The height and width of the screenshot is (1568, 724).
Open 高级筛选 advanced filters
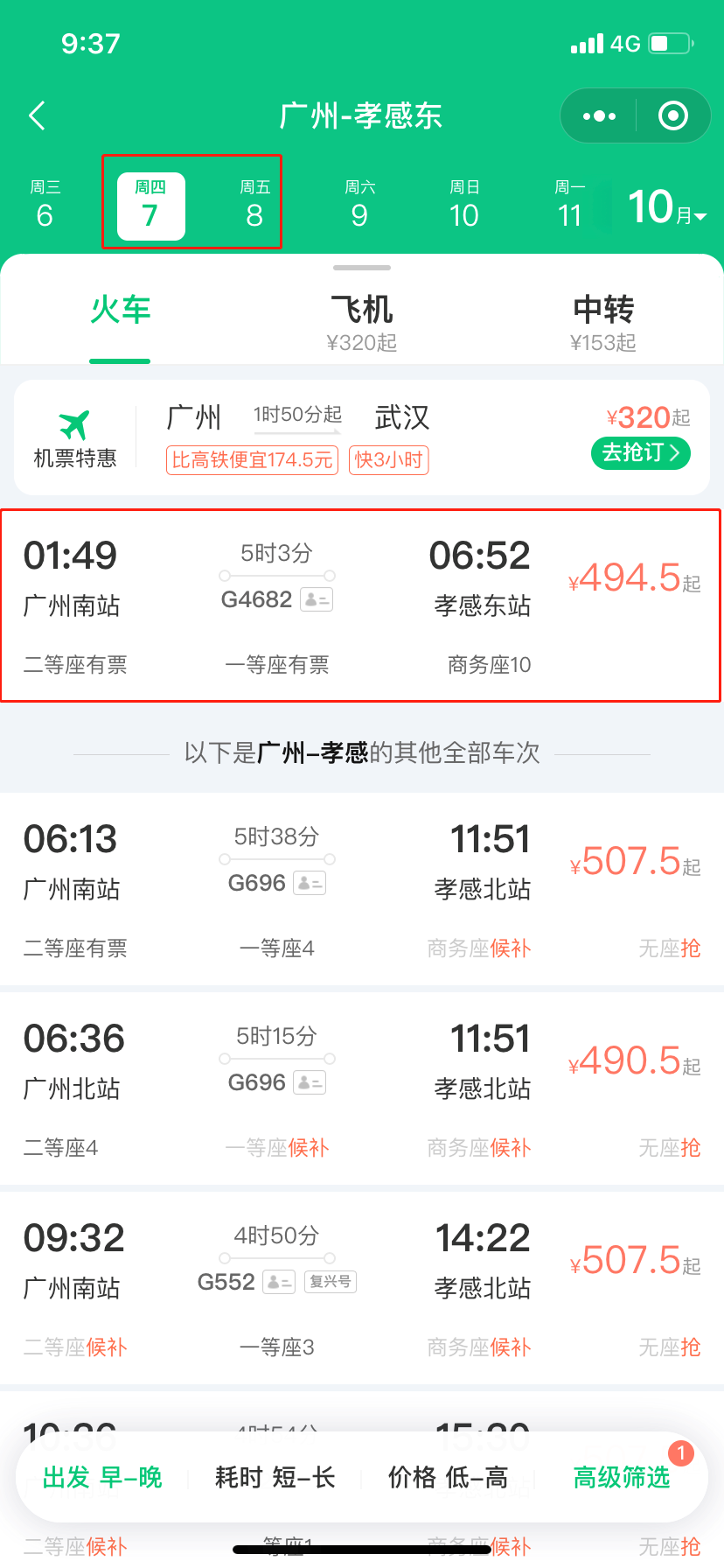[x=622, y=1478]
